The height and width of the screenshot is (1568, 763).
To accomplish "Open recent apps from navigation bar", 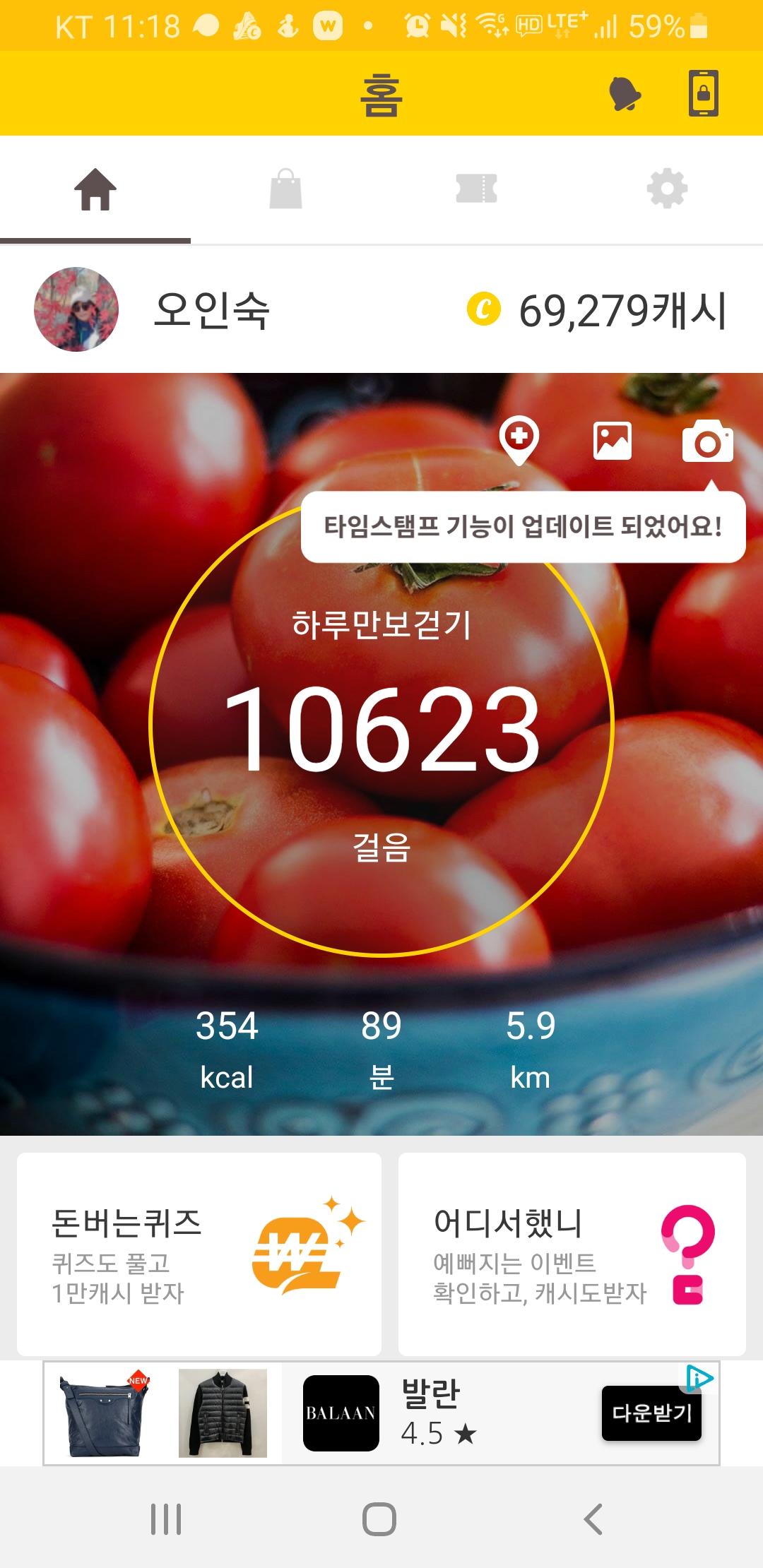I will pyautogui.click(x=166, y=1519).
